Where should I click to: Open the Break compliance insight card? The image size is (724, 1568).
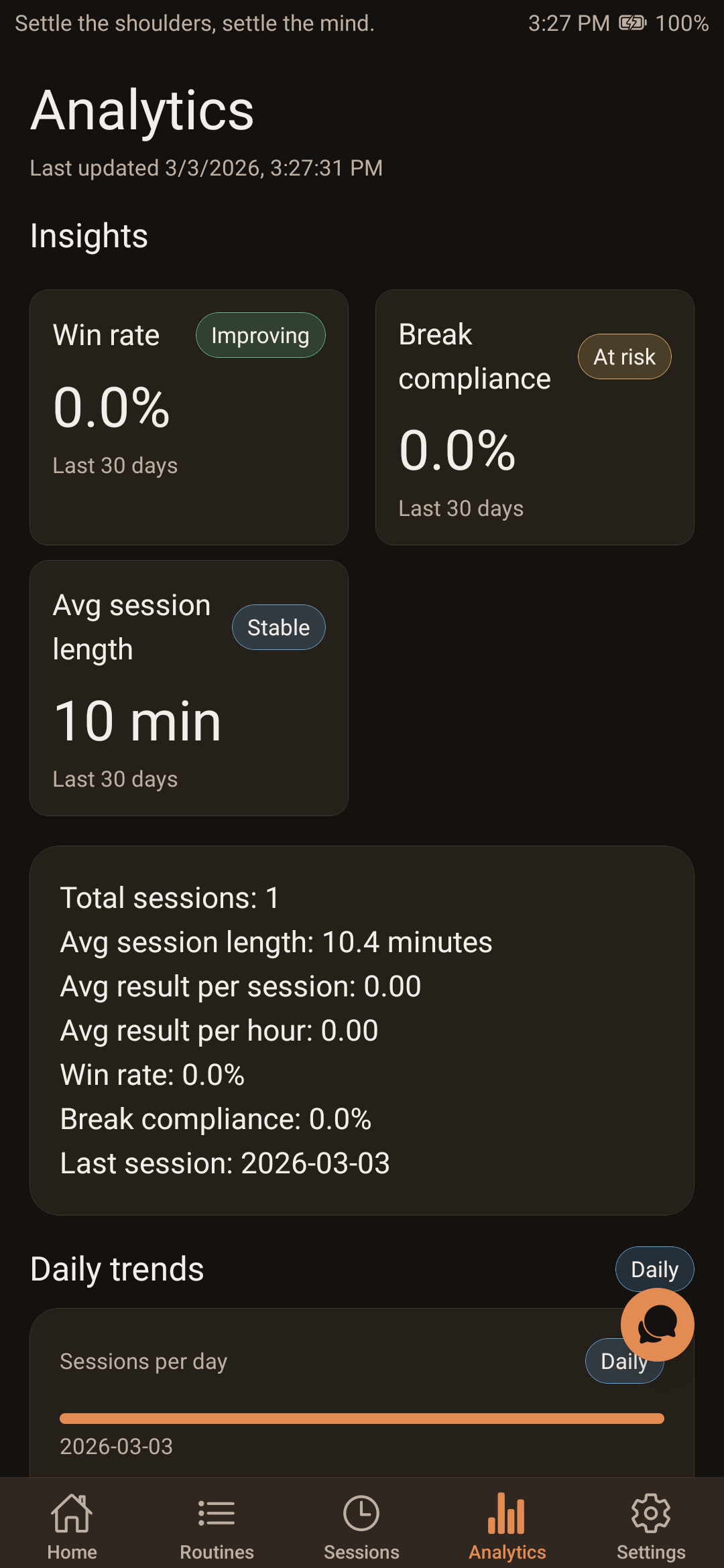[x=535, y=417]
